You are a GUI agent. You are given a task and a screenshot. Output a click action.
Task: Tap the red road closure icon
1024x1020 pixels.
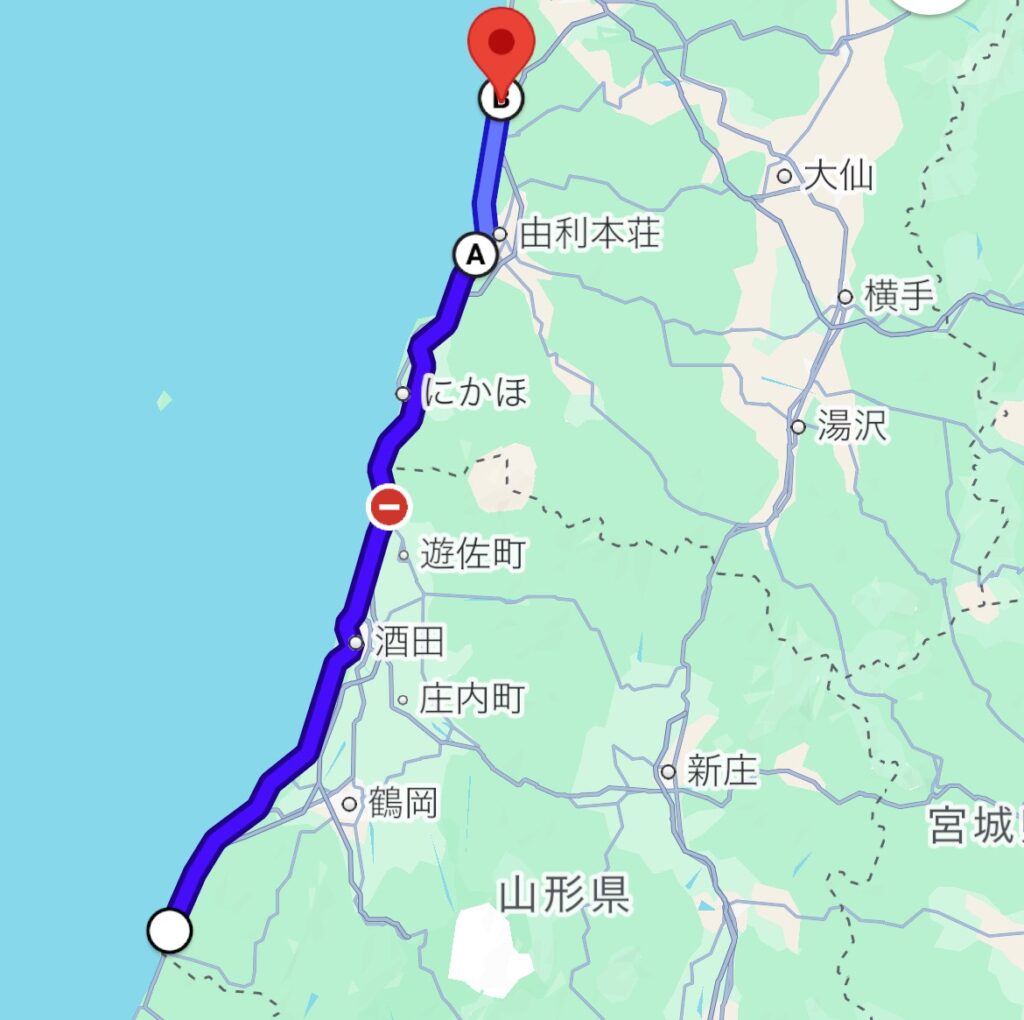pos(388,508)
